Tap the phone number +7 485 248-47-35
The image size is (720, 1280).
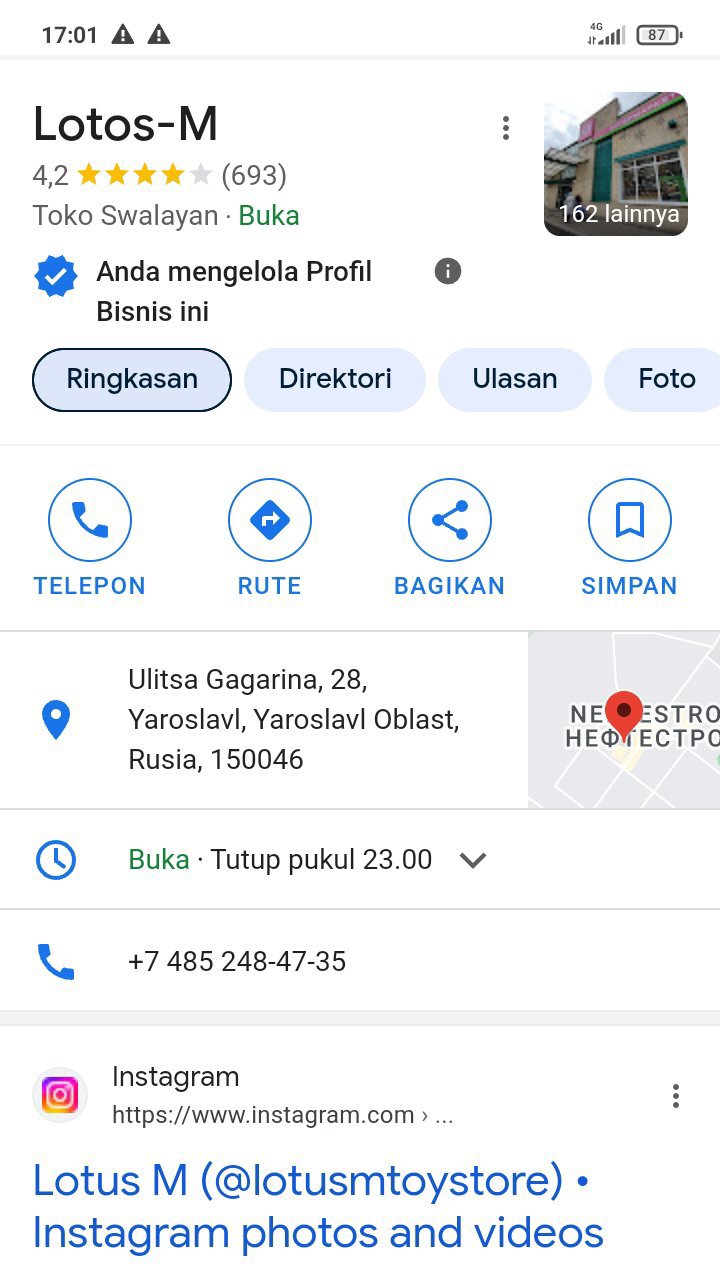coord(237,962)
